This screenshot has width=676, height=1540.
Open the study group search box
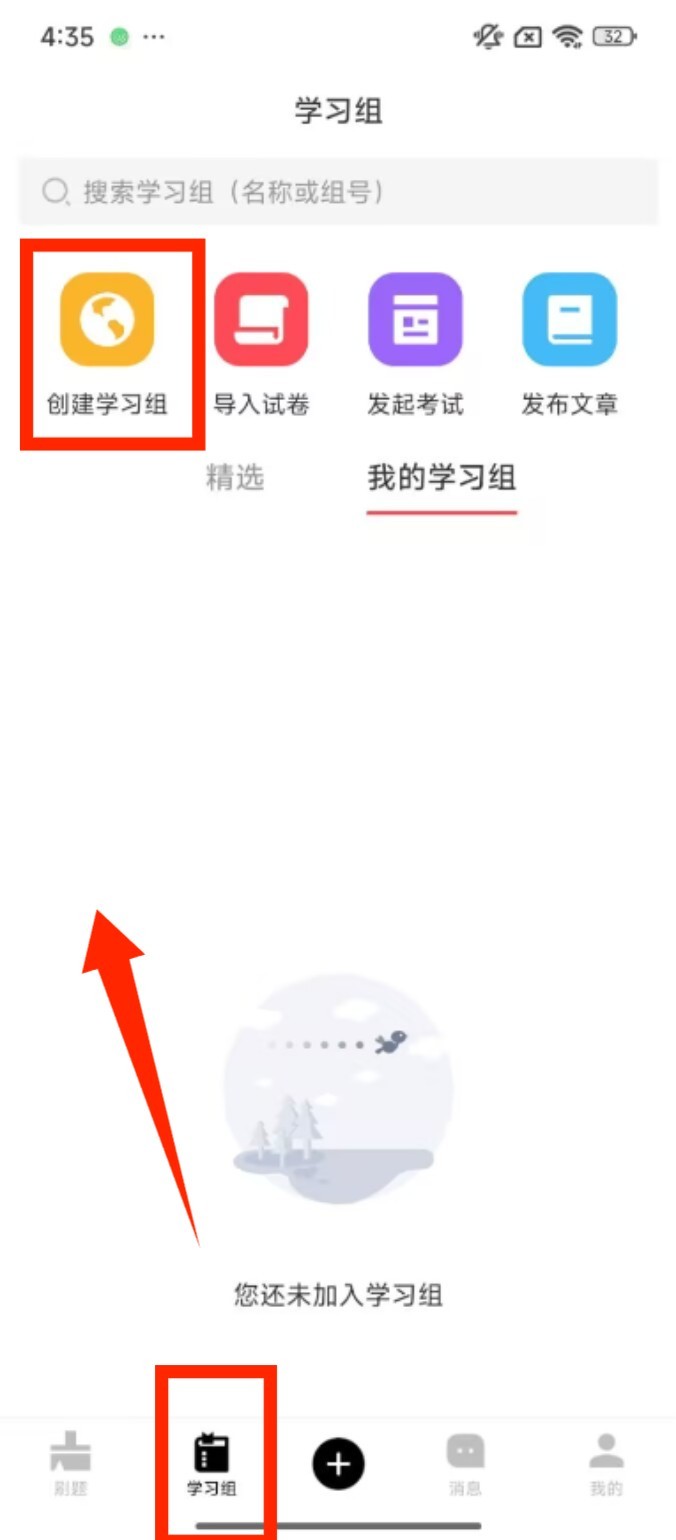tap(338, 192)
